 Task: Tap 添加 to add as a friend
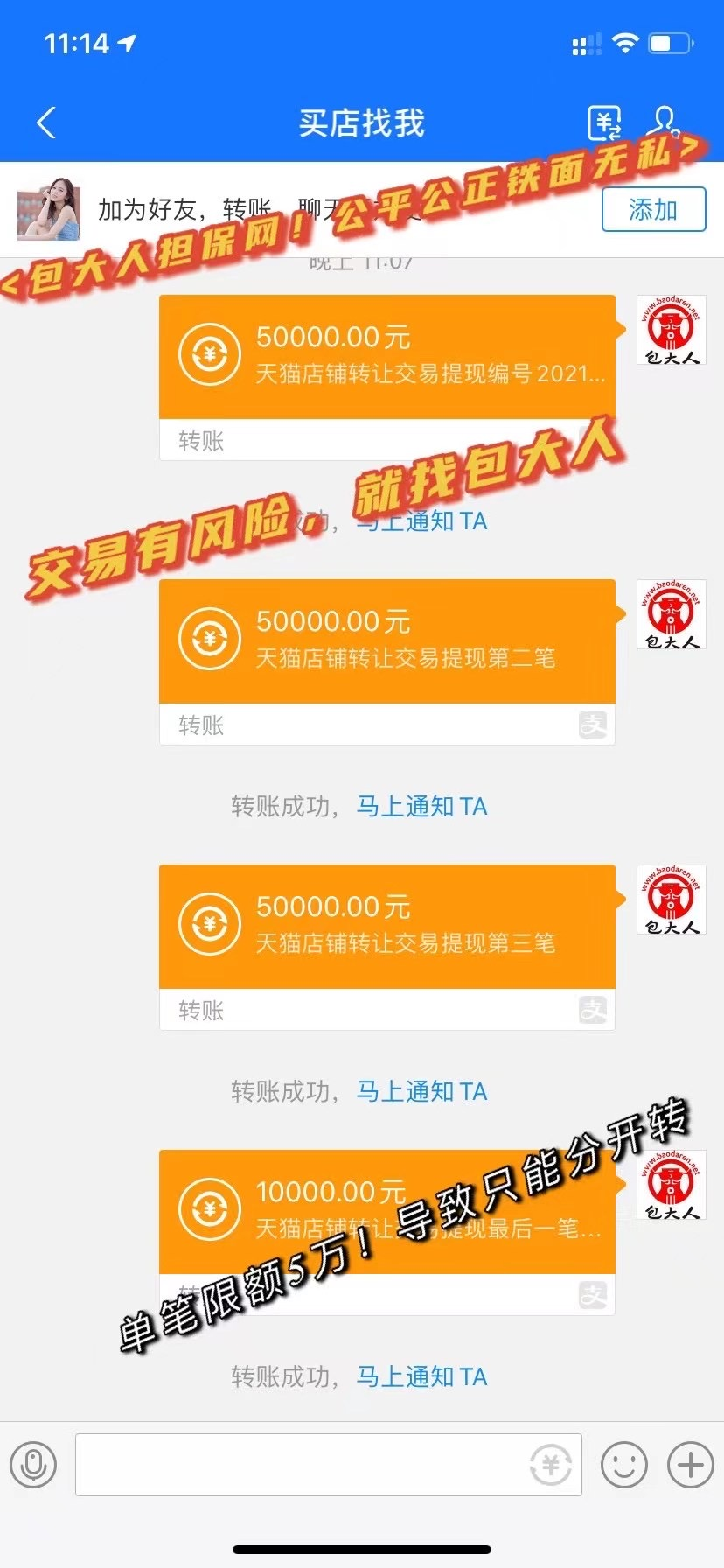653,209
